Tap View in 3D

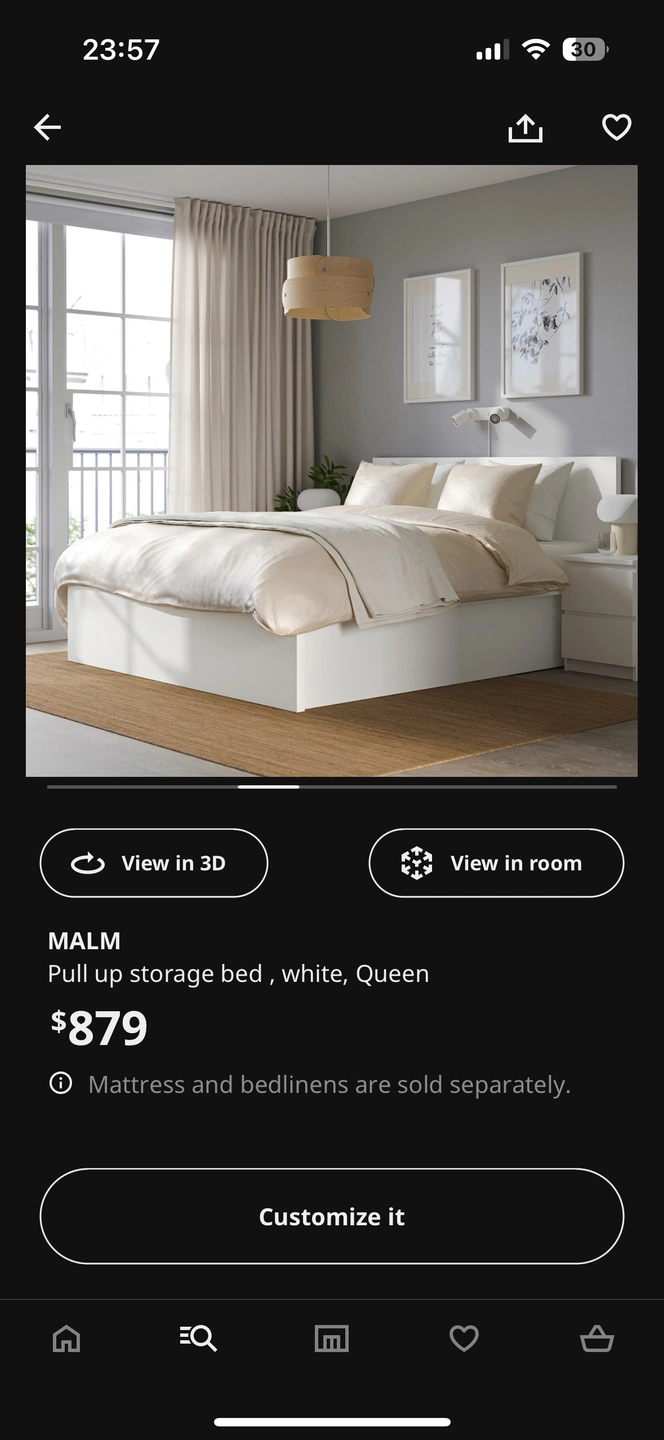[154, 863]
